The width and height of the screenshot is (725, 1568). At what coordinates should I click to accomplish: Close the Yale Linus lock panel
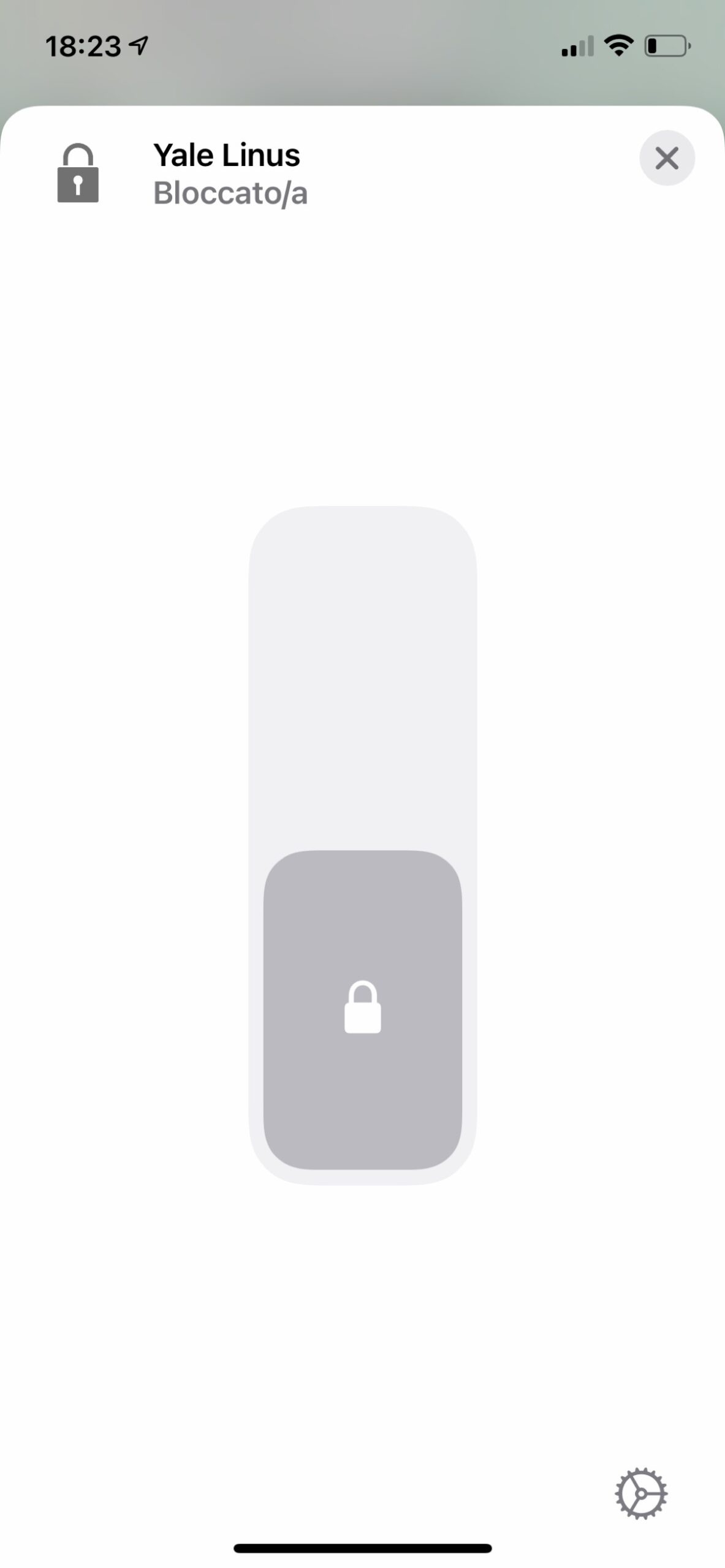[667, 158]
